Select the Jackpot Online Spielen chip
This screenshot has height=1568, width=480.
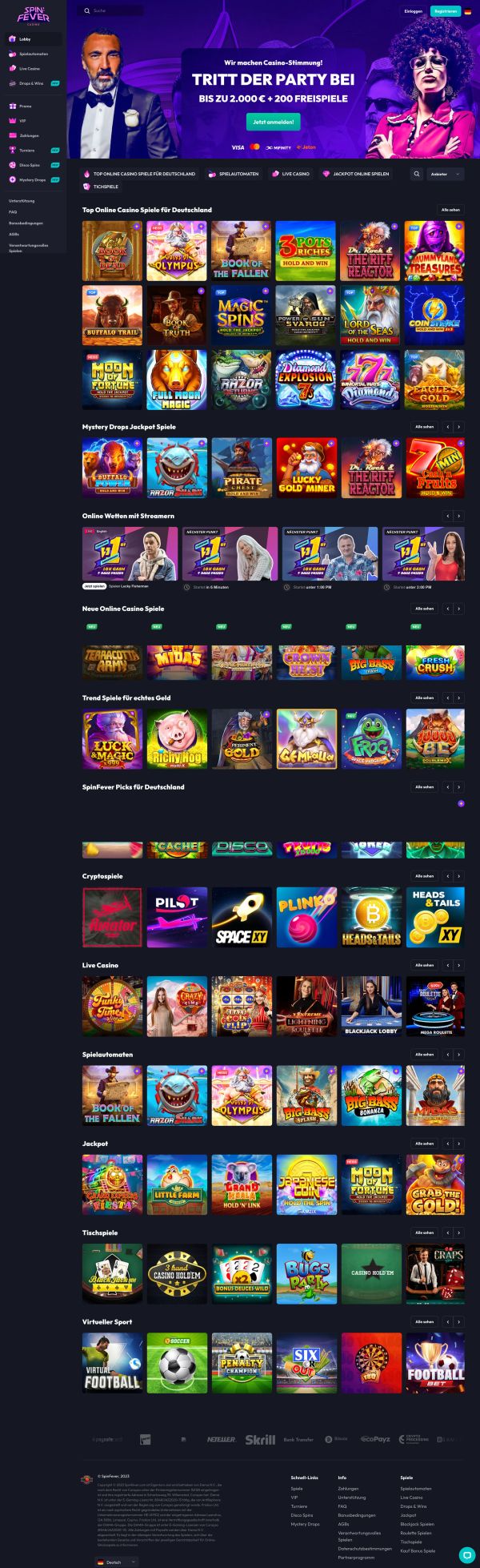point(356,174)
